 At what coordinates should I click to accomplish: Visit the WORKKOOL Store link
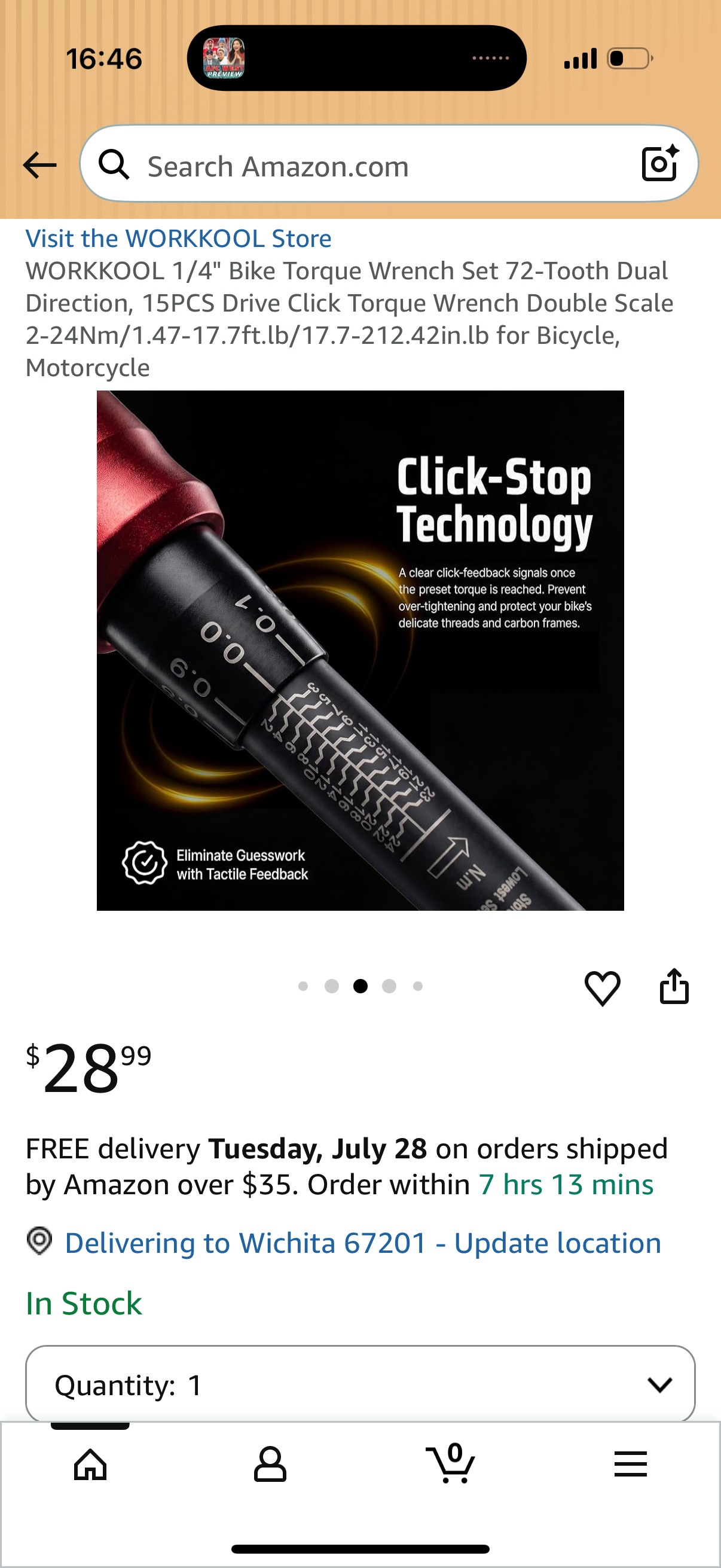[x=178, y=239]
